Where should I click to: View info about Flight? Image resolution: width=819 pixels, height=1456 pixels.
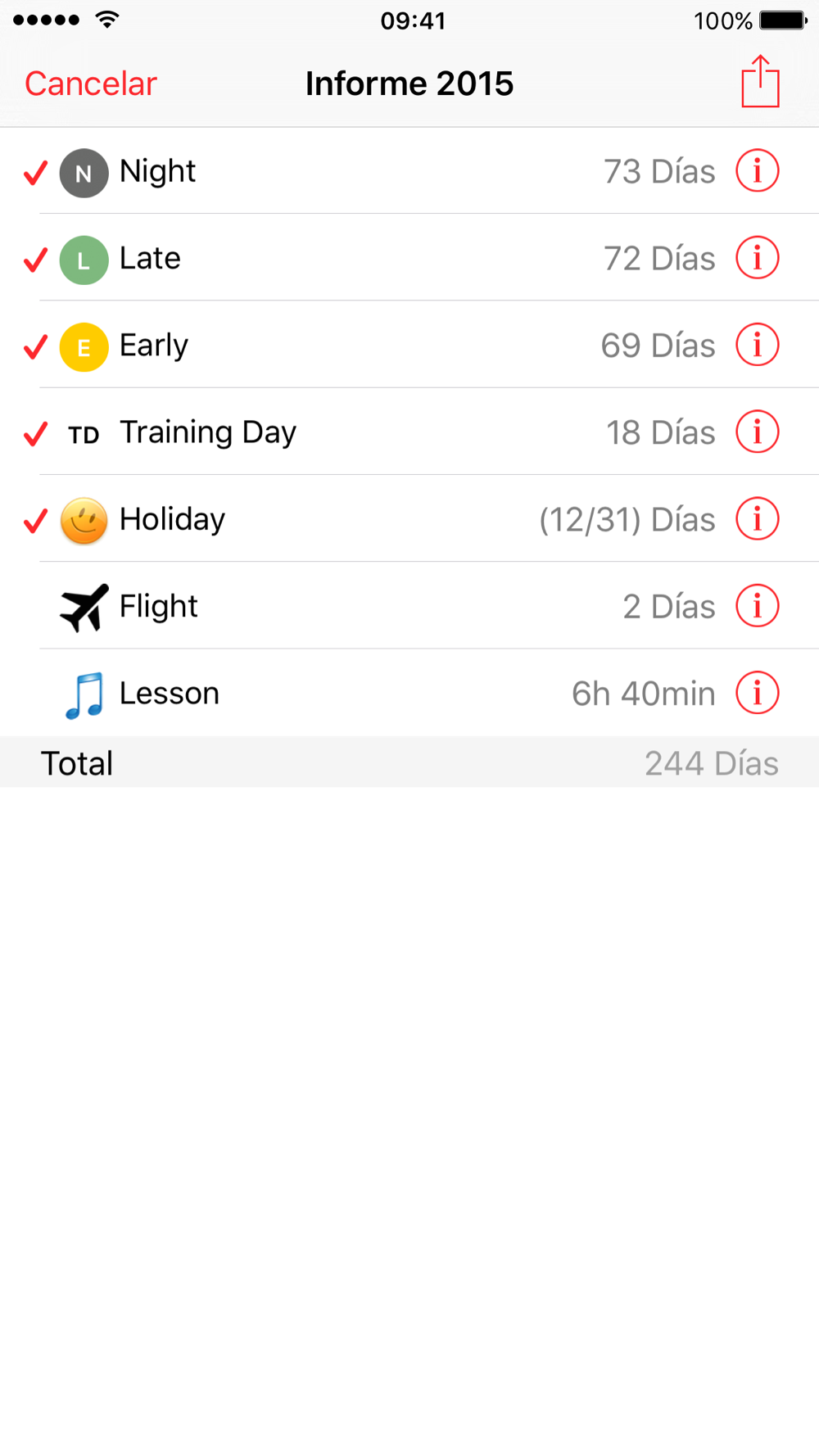click(x=757, y=606)
